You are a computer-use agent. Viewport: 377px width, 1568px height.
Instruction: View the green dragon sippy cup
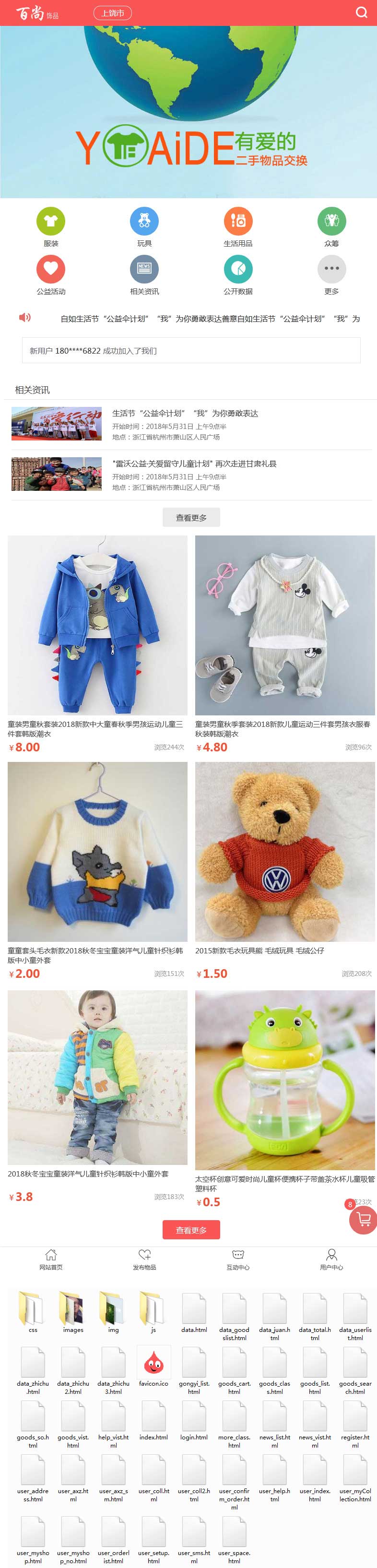tap(284, 1080)
